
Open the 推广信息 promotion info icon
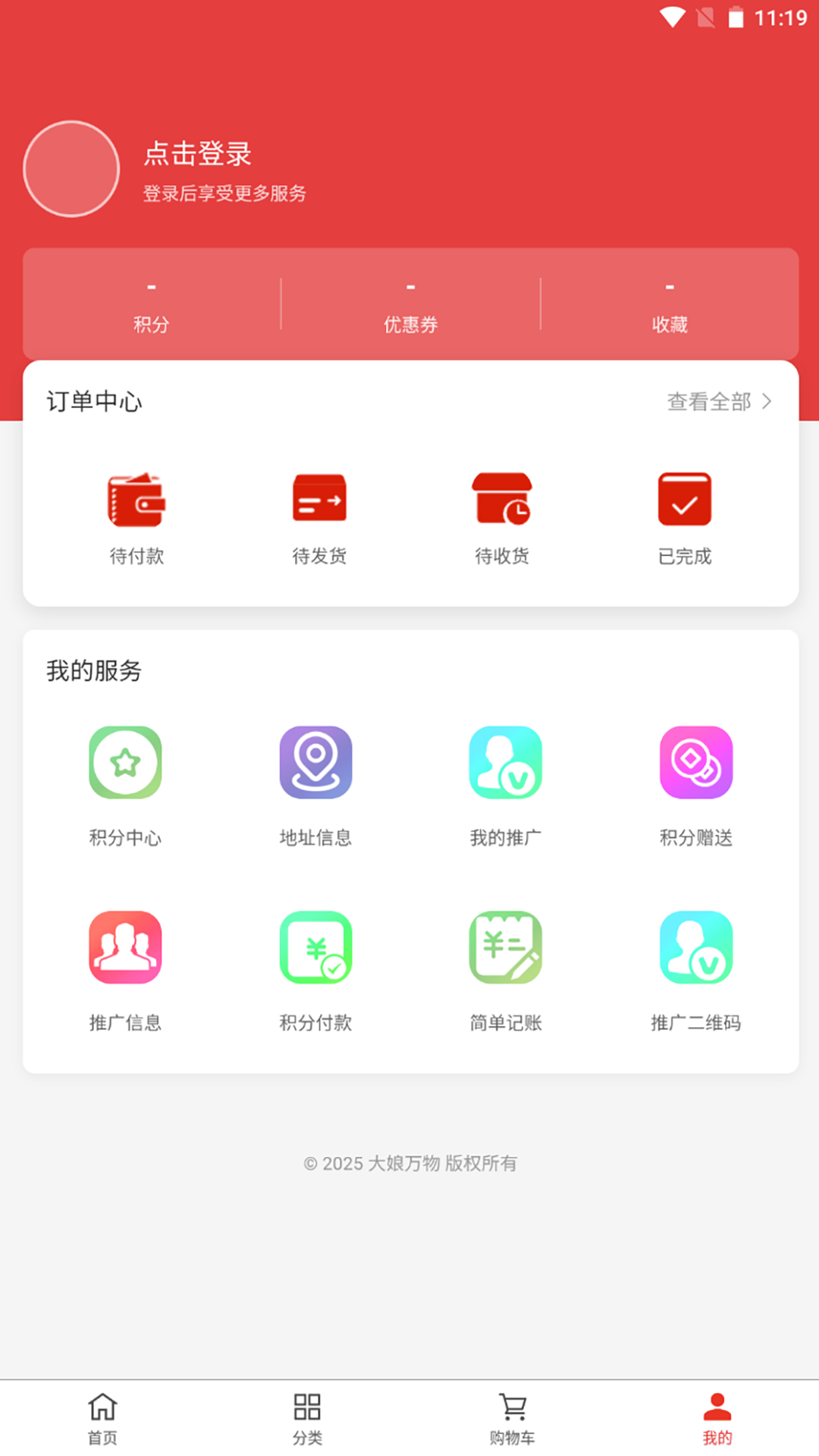point(125,948)
